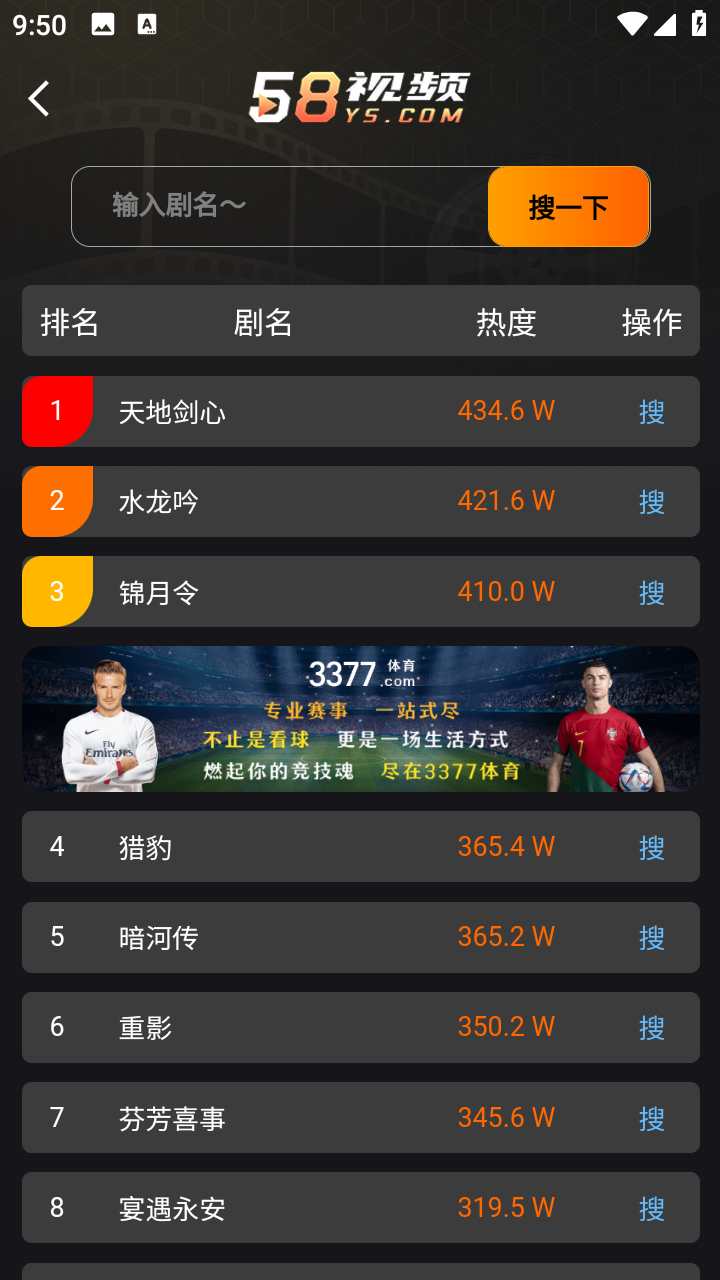
Task: Go back using the top-left arrow
Action: pos(39,99)
